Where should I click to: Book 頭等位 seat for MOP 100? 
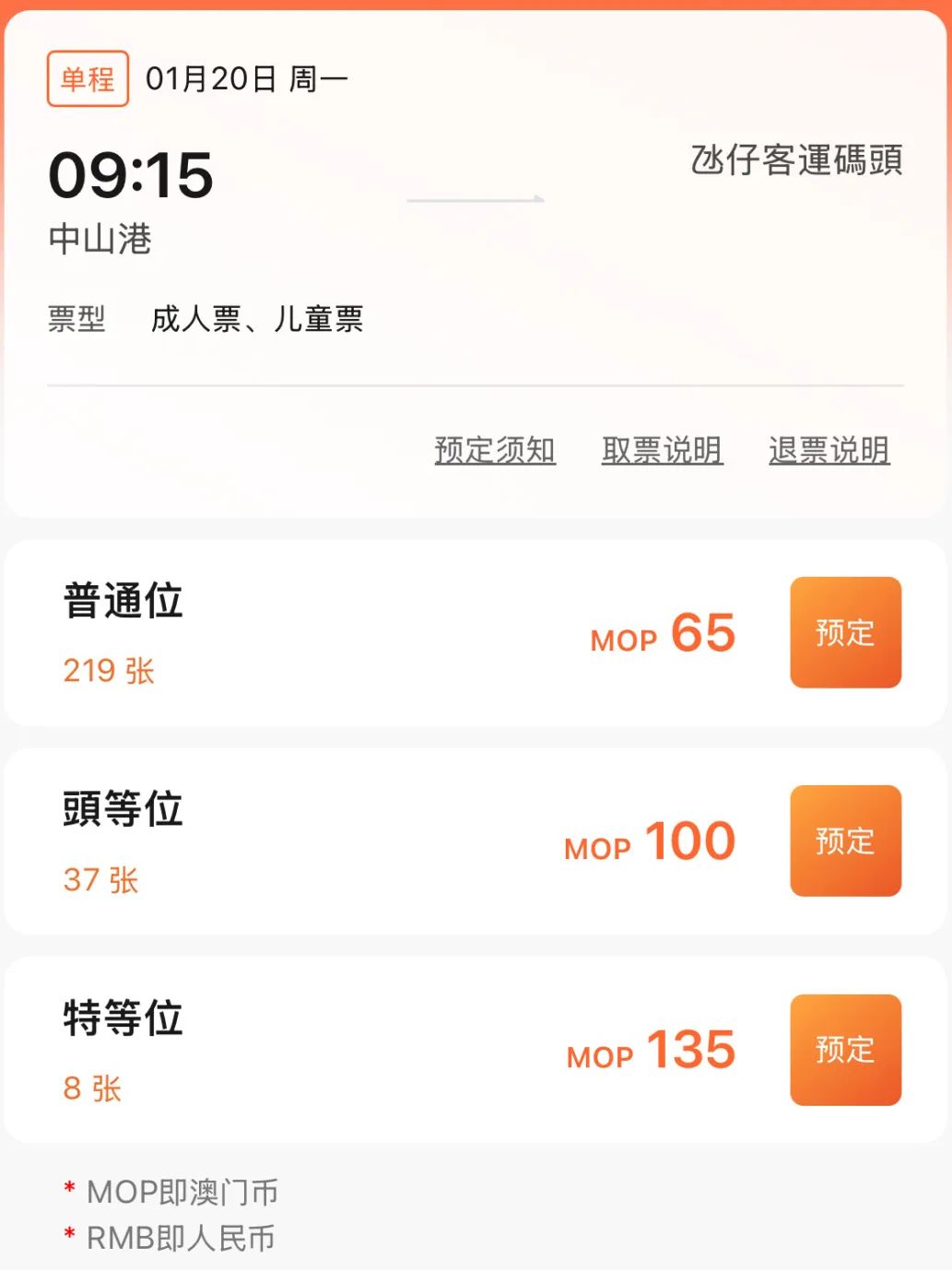tap(845, 841)
